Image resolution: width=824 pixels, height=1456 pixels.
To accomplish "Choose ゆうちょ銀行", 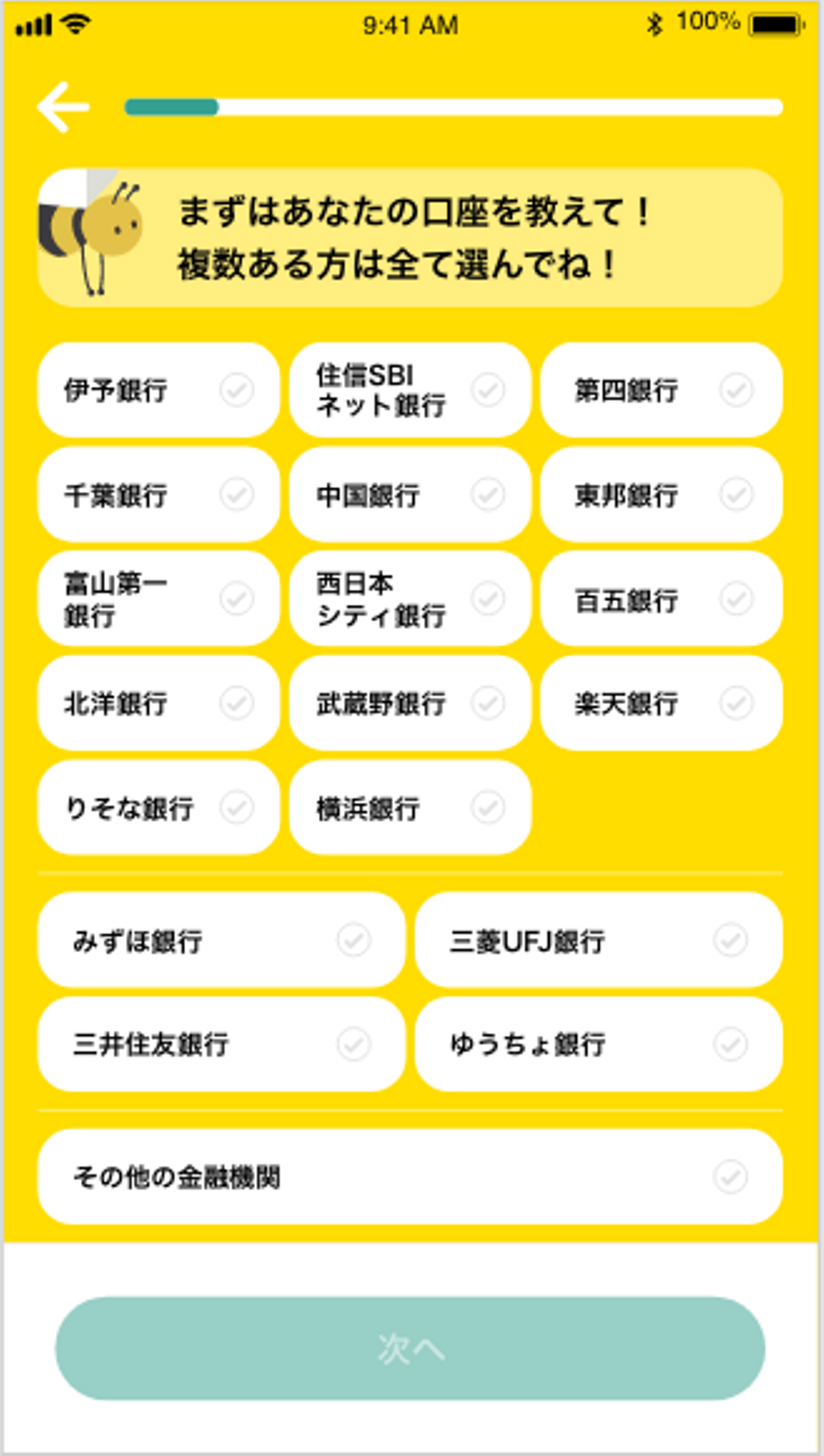I will (x=598, y=1044).
